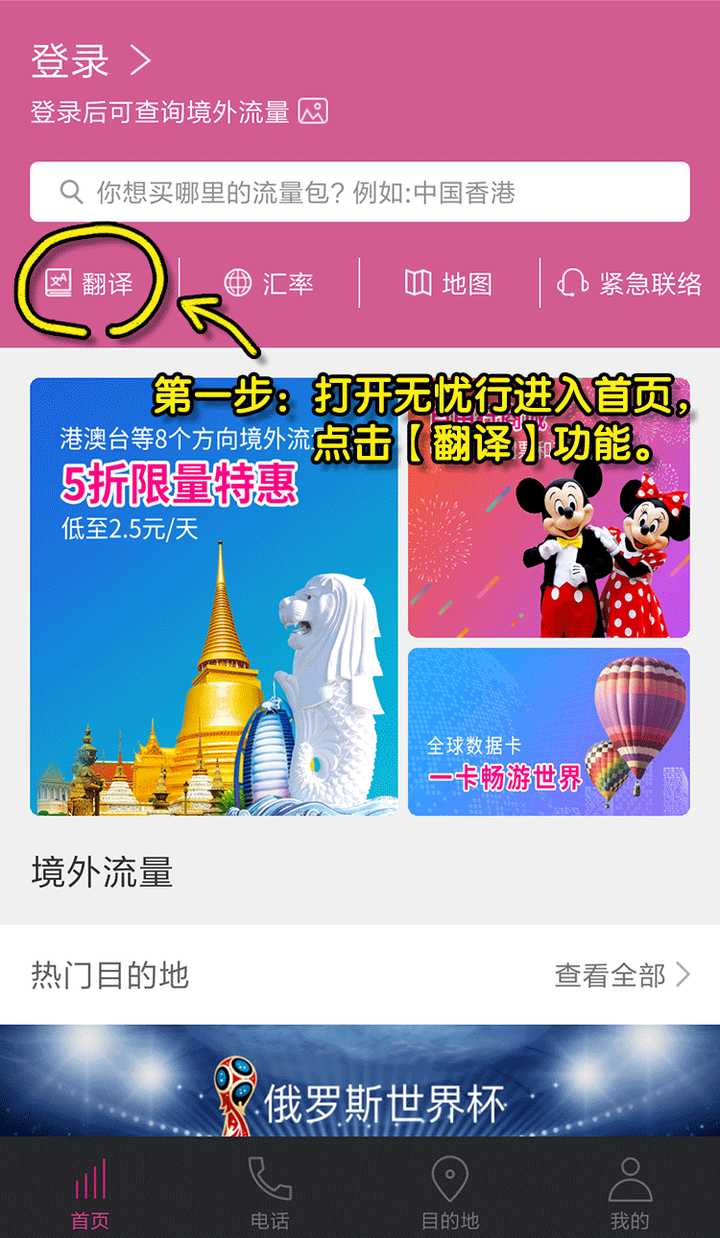Open the 翻译 translation feature
The image size is (720, 1238).
(90, 284)
